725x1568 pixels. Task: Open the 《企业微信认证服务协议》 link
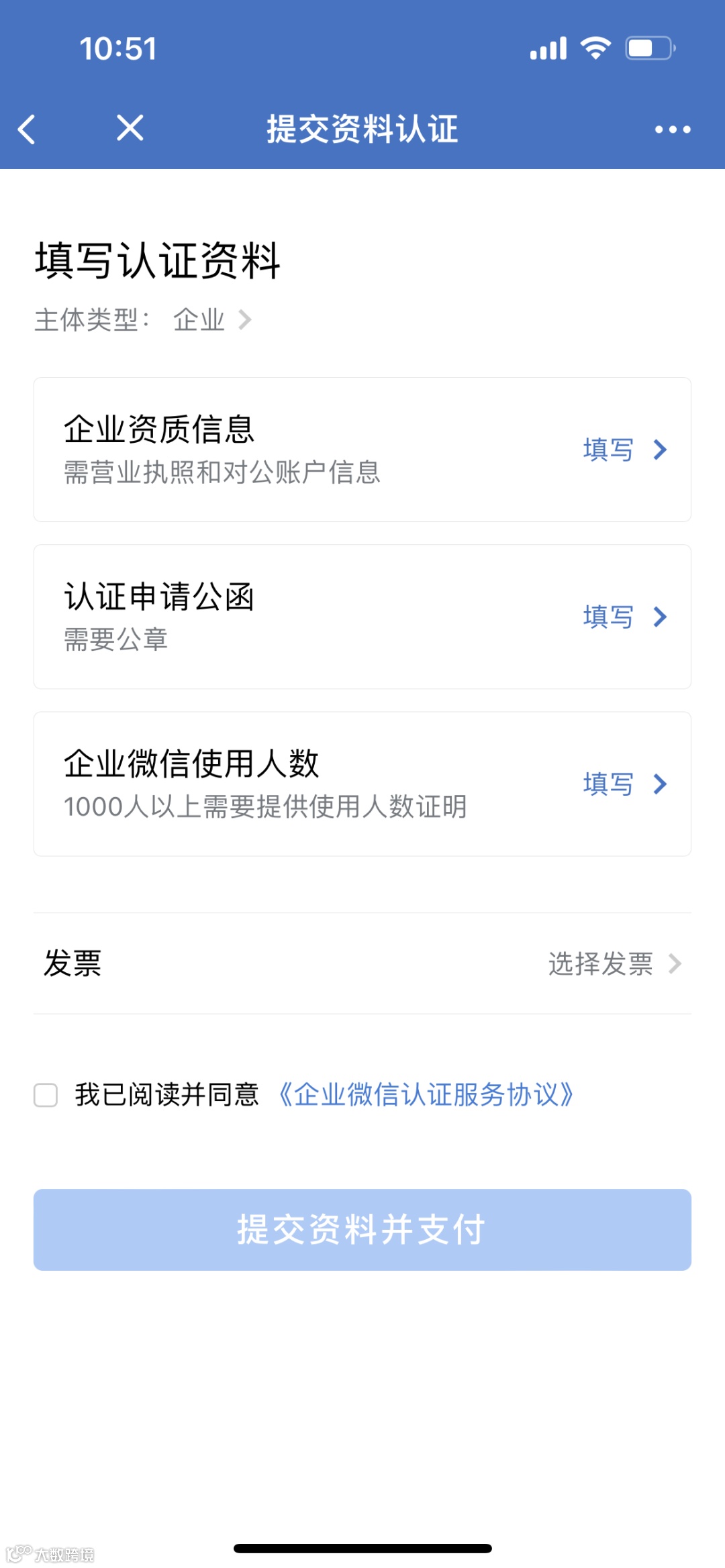[426, 1095]
